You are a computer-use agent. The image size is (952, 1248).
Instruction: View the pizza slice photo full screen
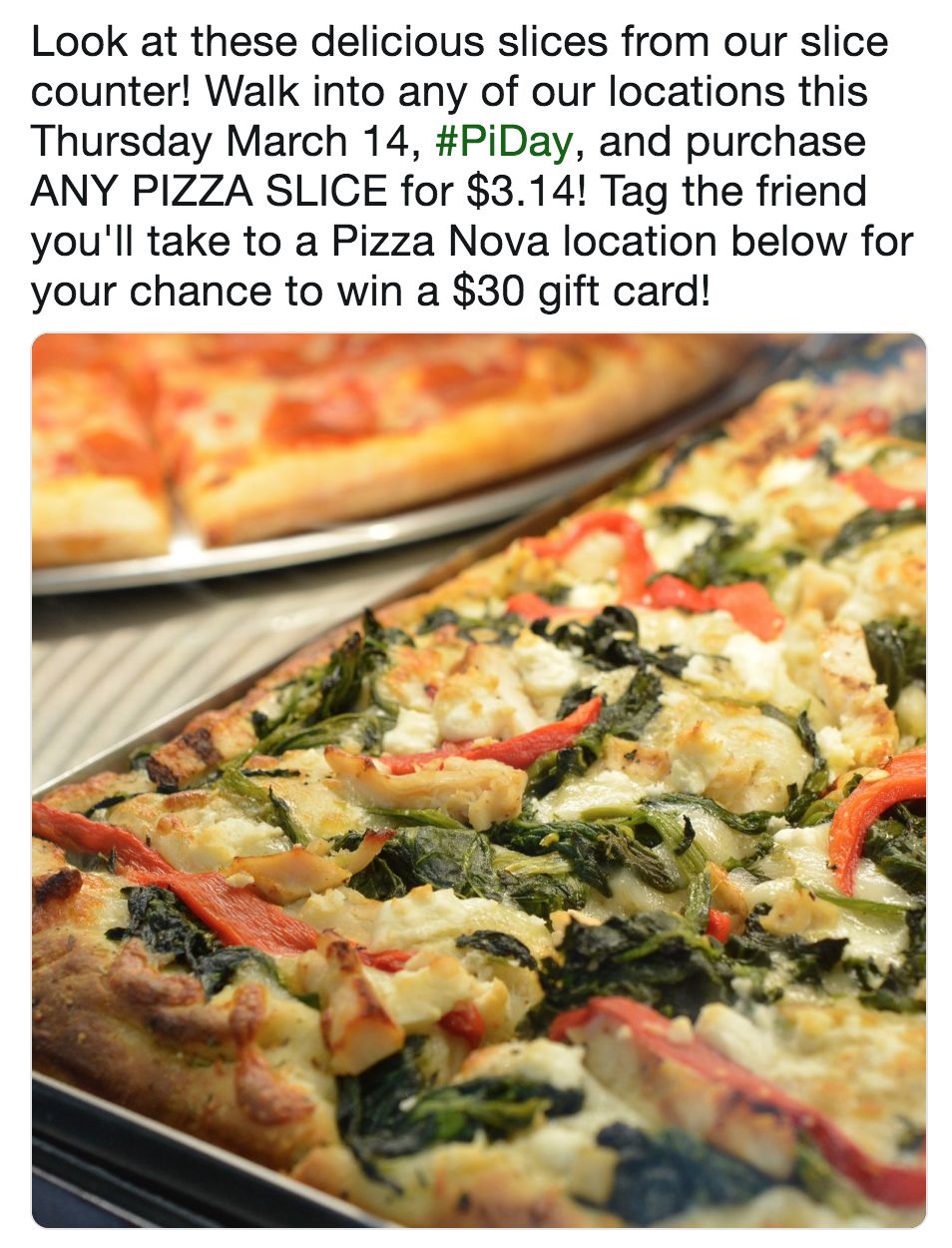(479, 780)
